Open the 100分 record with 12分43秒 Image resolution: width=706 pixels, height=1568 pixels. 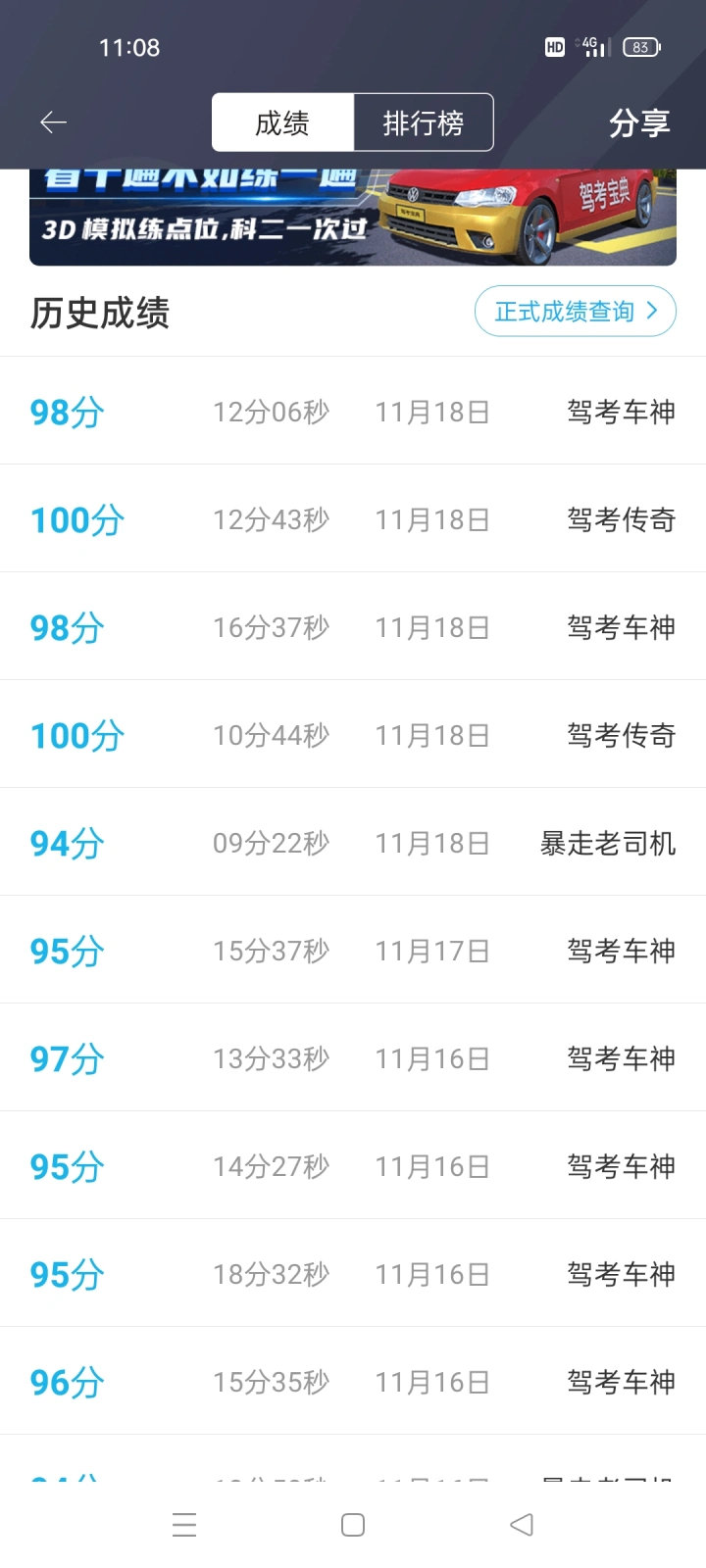[353, 518]
